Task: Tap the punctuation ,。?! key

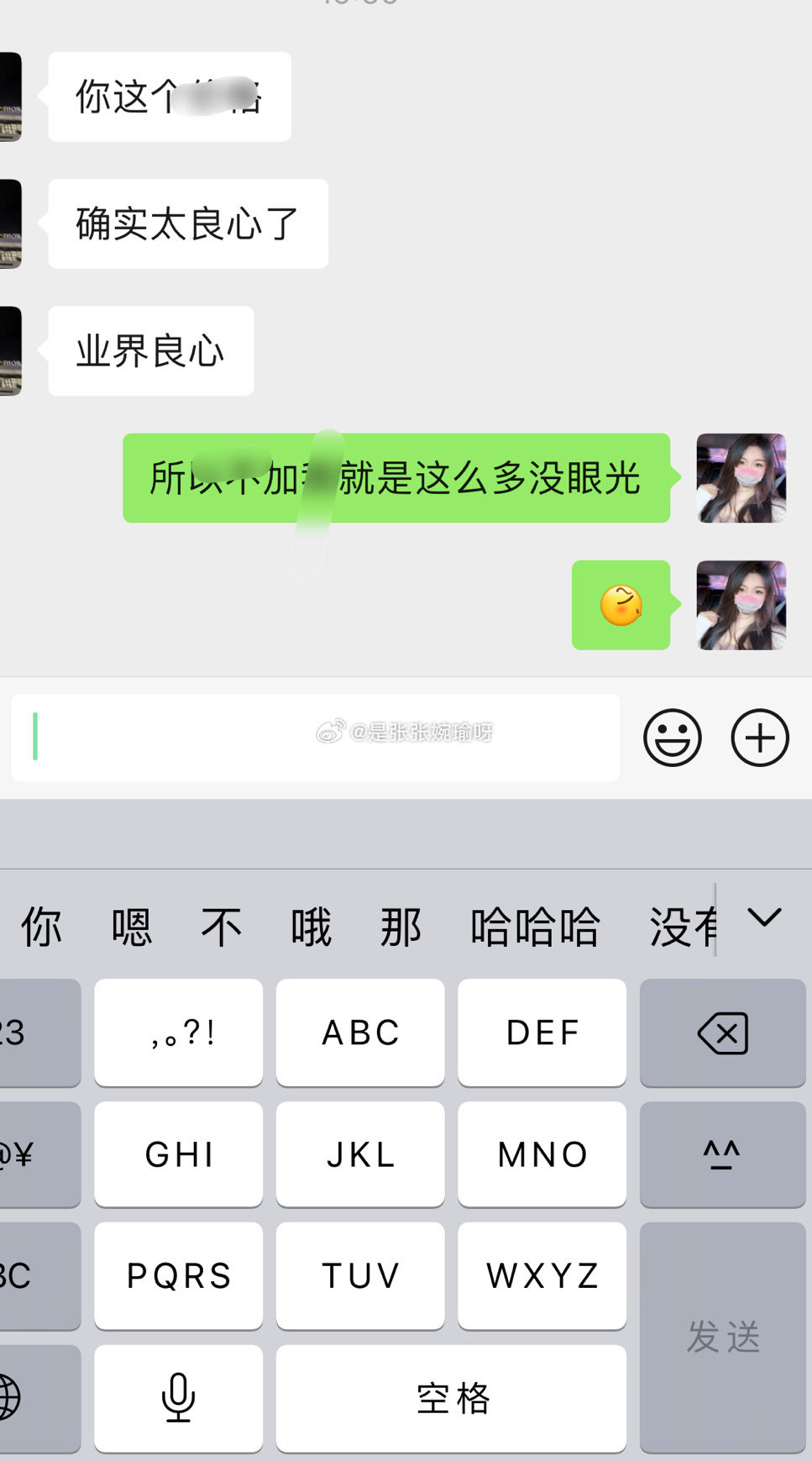Action: 178,1033
